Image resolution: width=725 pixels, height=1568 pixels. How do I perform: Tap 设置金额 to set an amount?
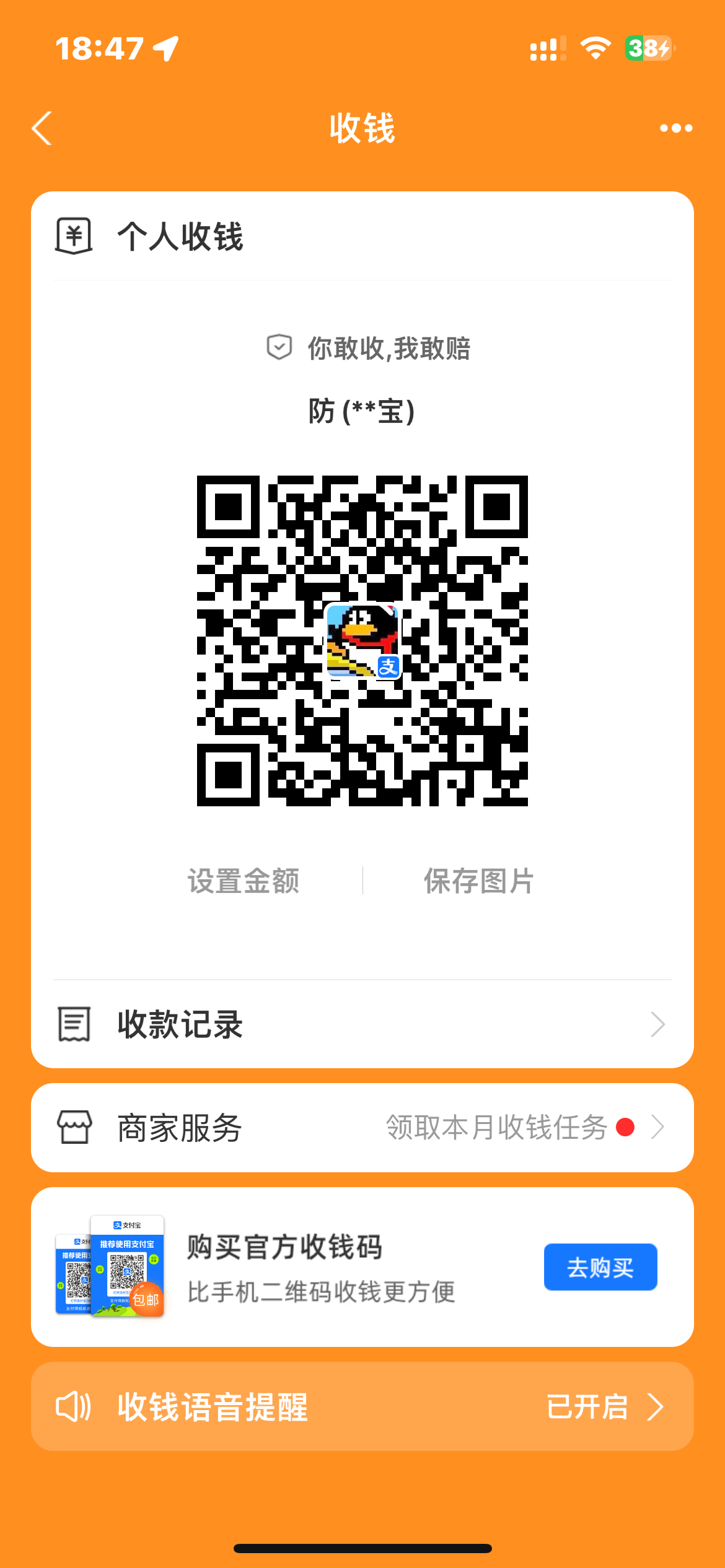244,881
